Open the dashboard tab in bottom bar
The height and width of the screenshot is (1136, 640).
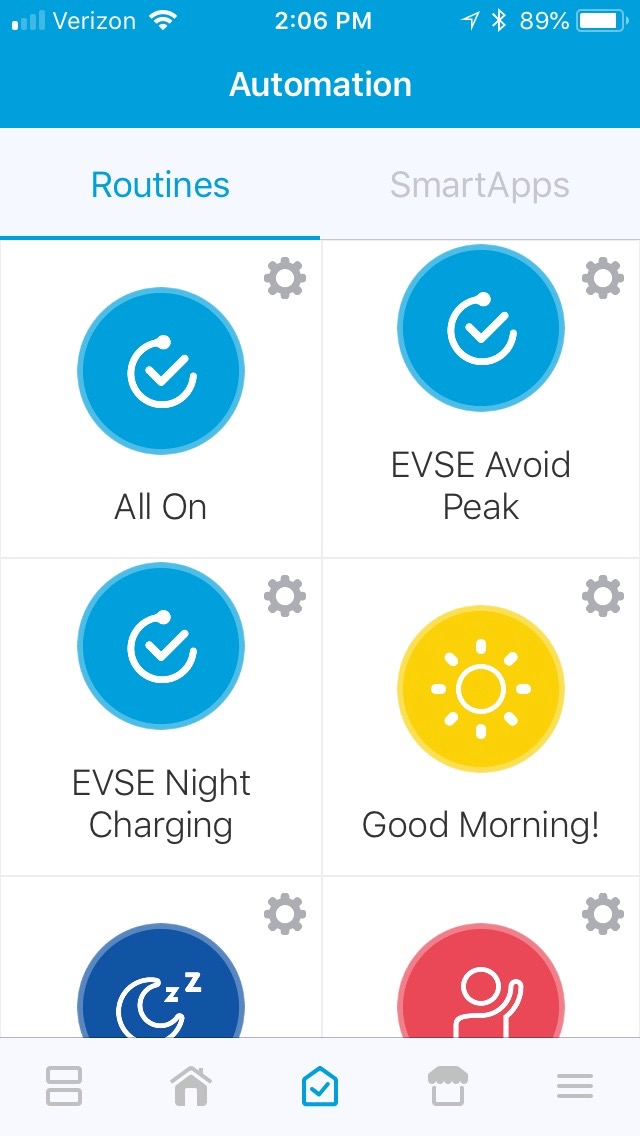[64, 1086]
